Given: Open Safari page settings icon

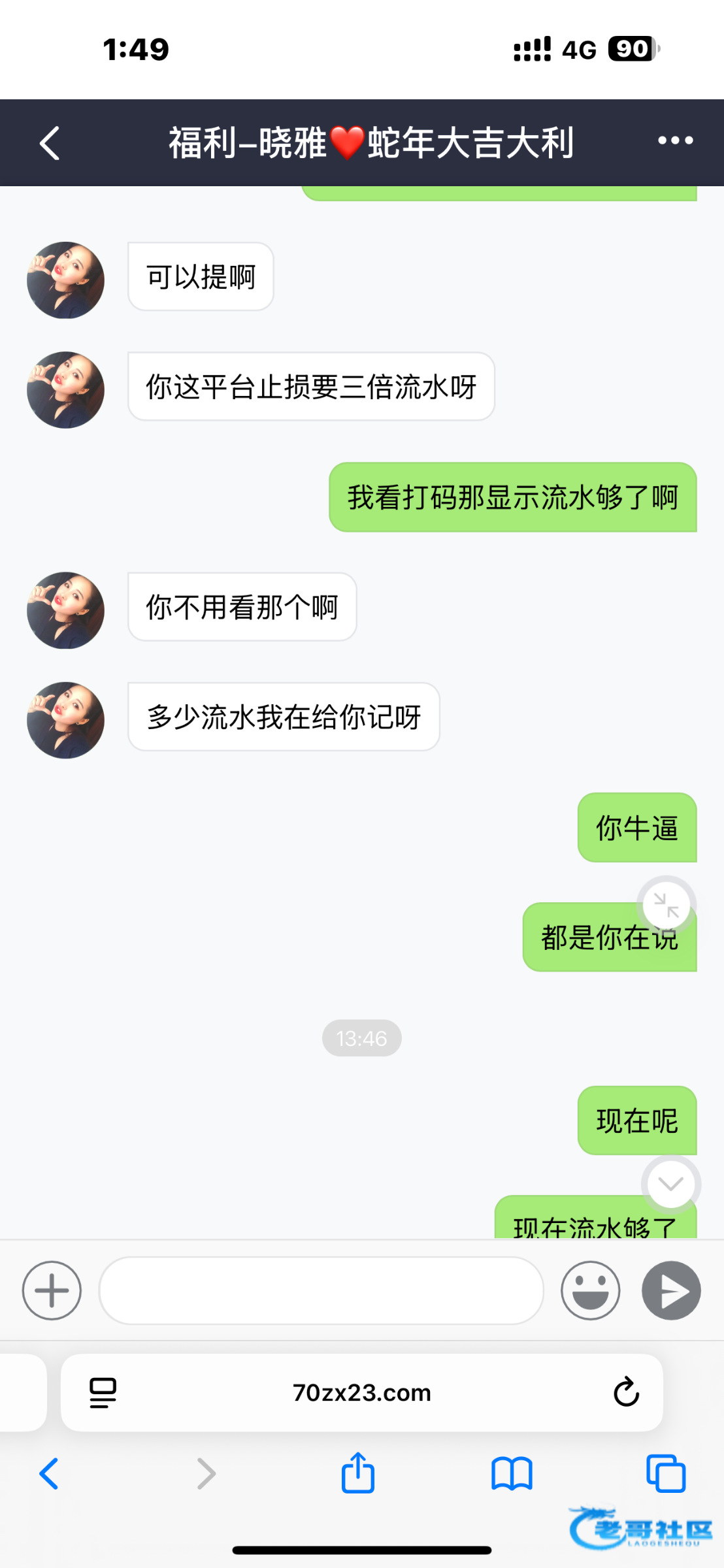Looking at the screenshot, I should [x=103, y=1392].
